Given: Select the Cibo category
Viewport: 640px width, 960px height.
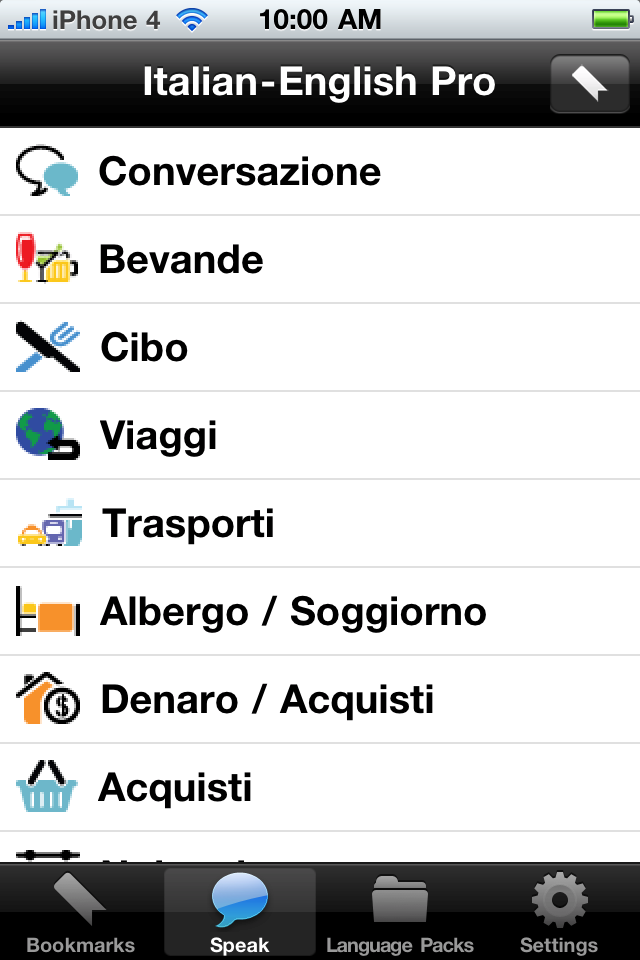Looking at the screenshot, I should 320,348.
